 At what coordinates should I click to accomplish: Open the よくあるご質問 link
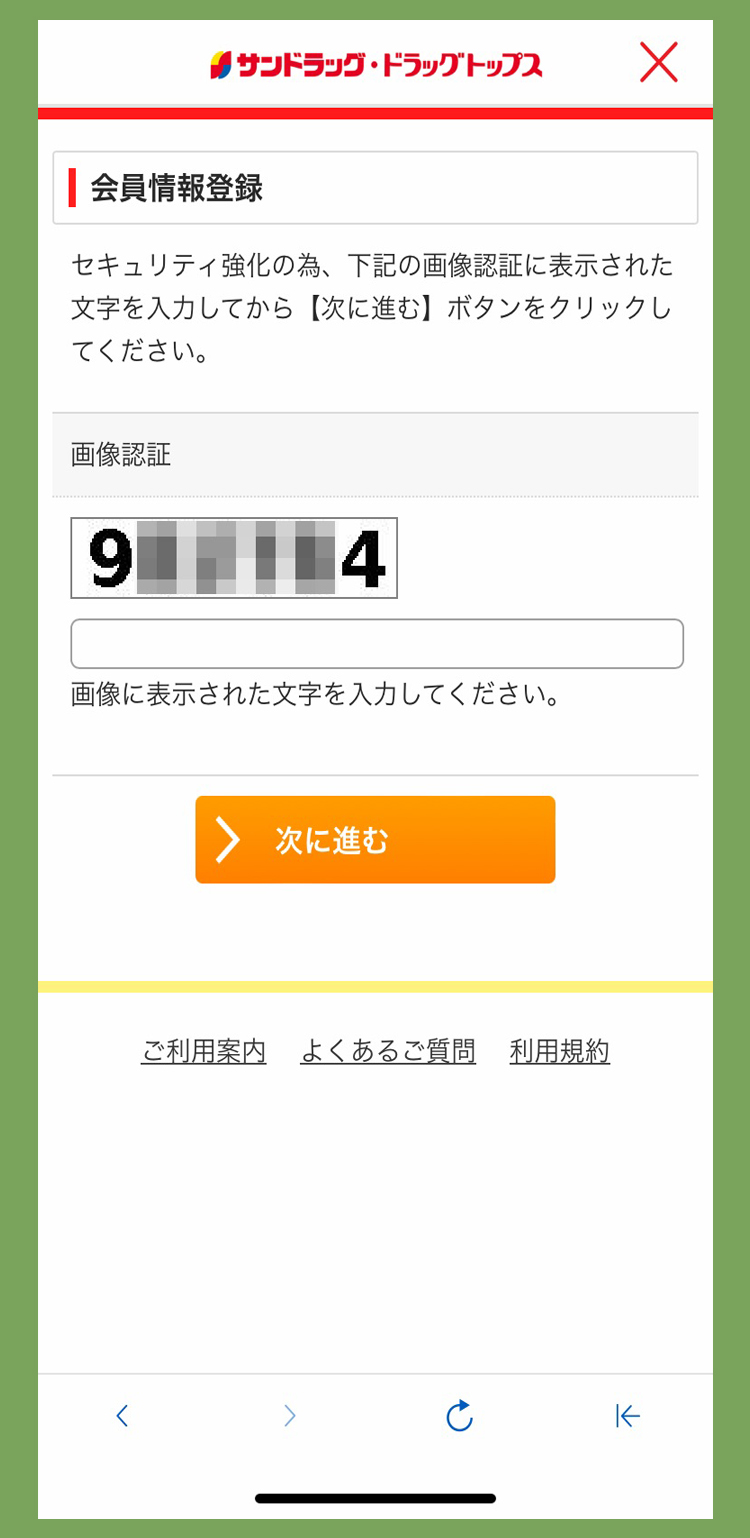(x=388, y=1051)
